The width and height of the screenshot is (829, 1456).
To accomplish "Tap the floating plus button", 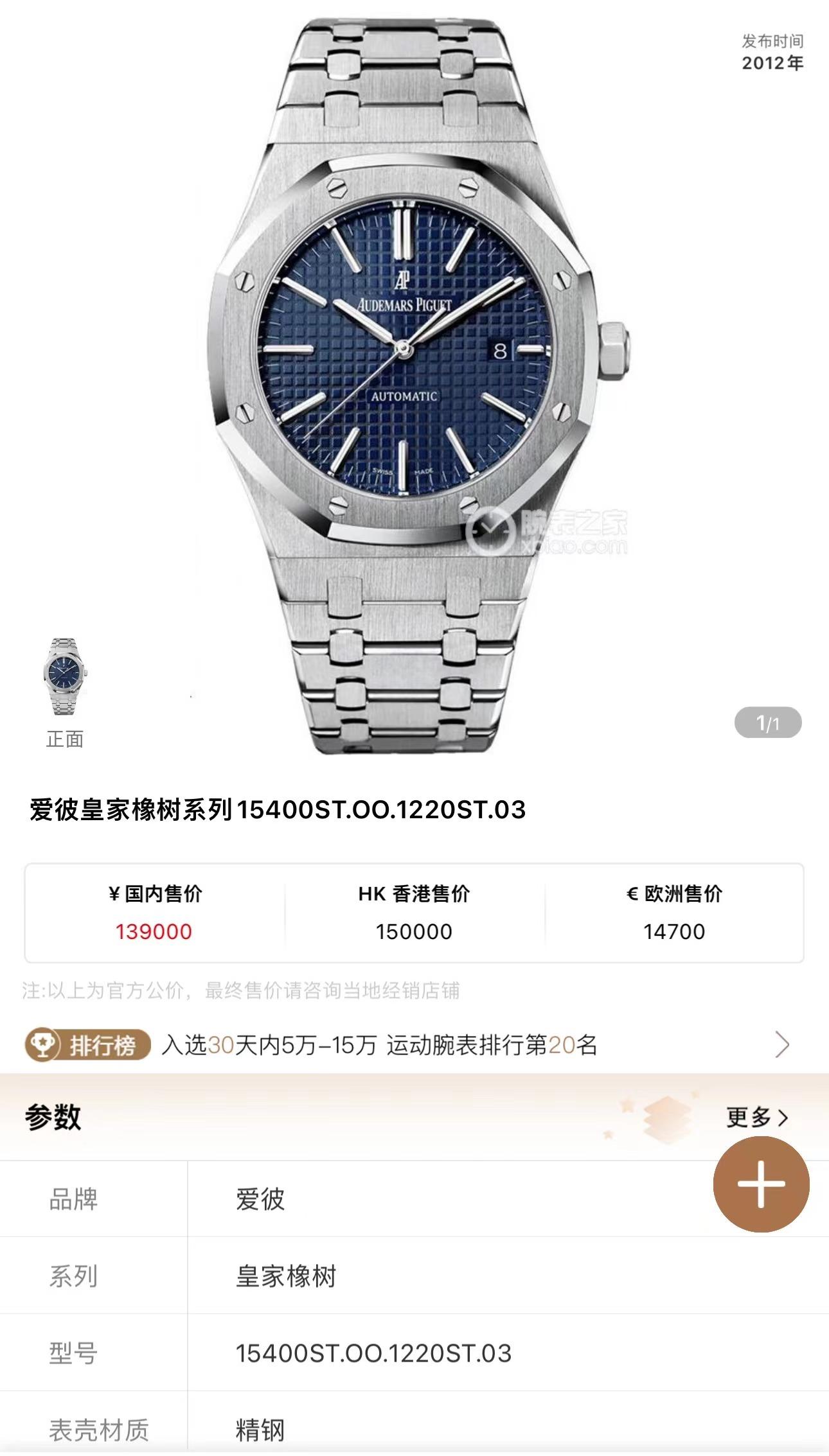I will pyautogui.click(x=761, y=1184).
